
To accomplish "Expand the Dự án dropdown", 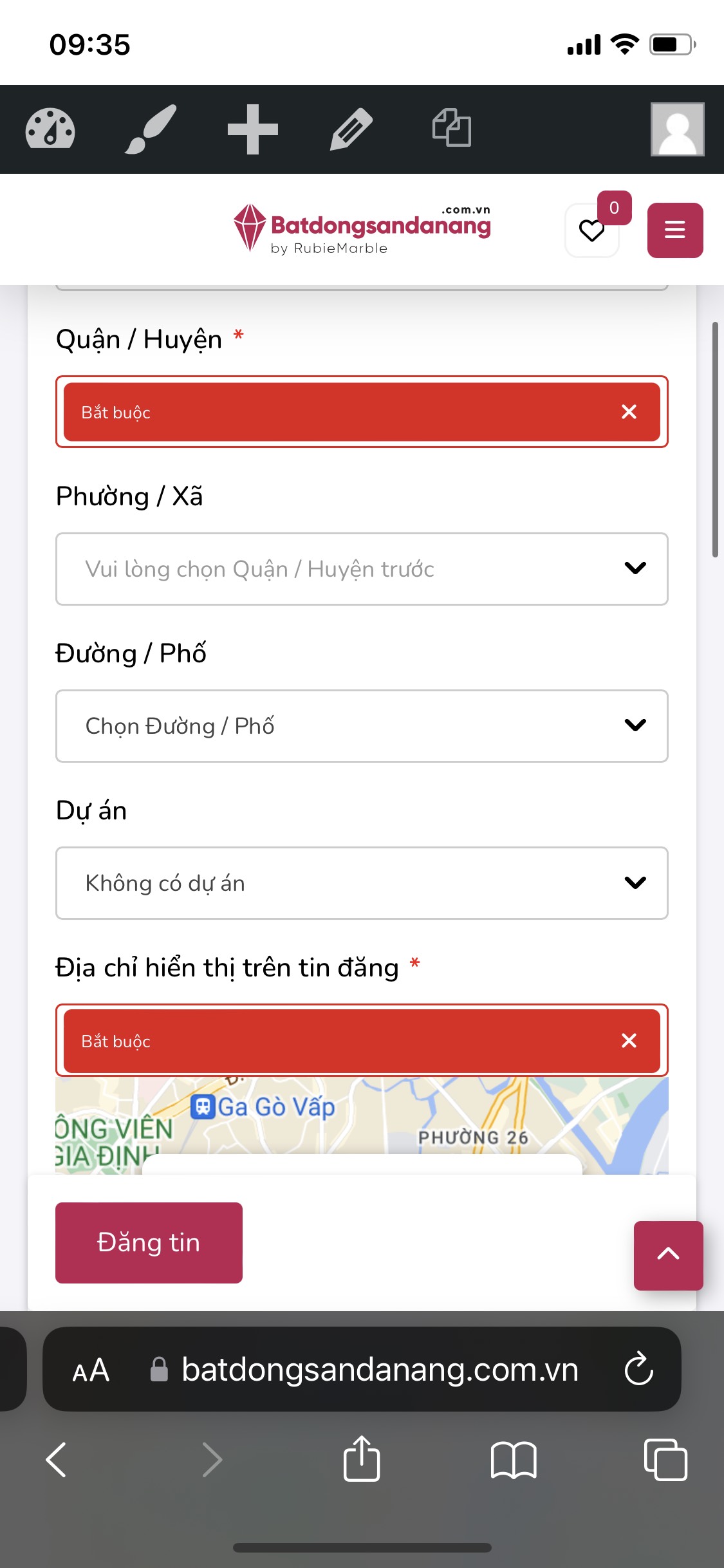I will coord(362,883).
